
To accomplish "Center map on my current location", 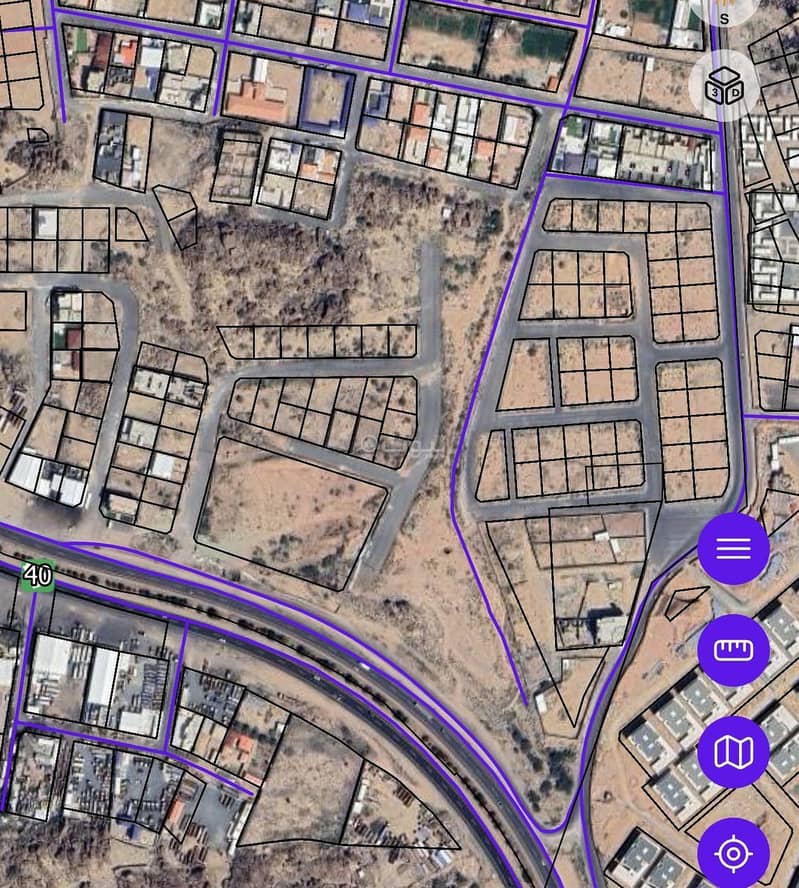I will coord(733,853).
